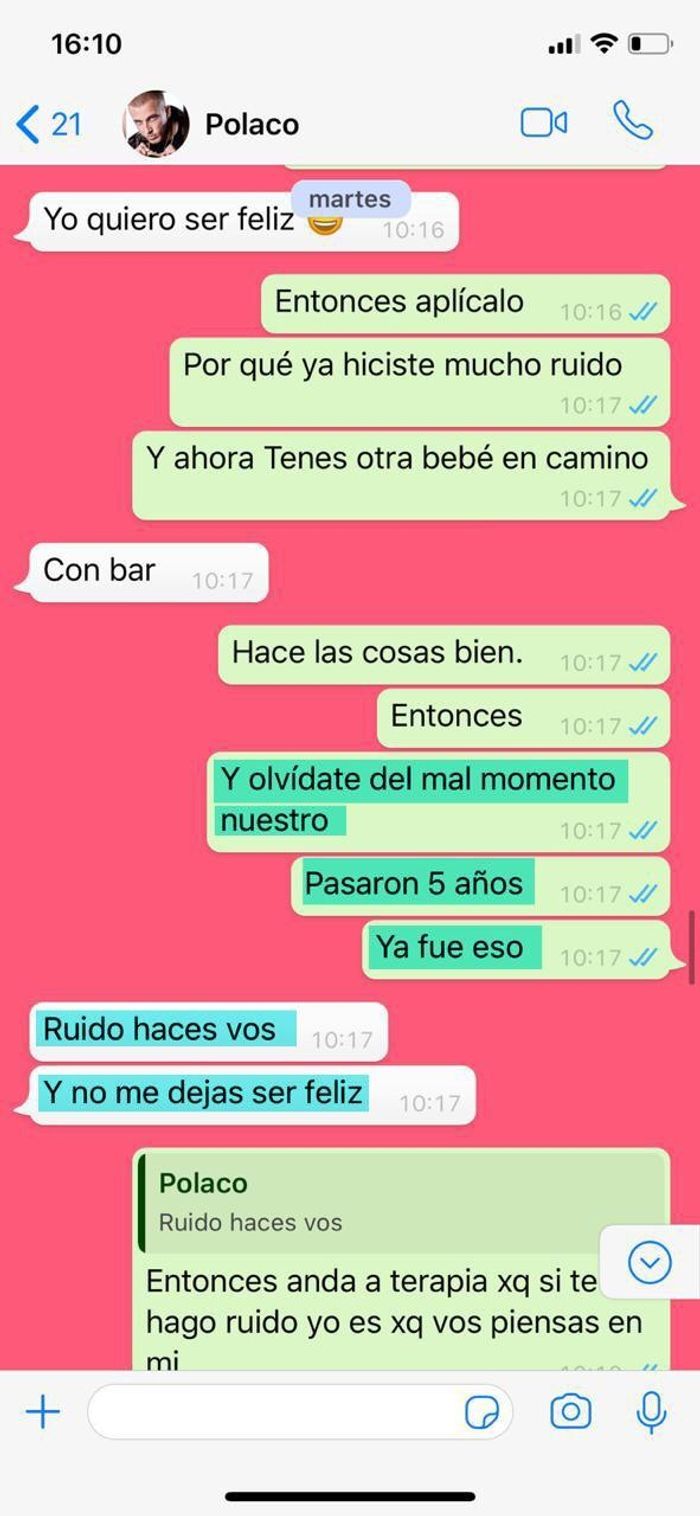700x1516 pixels.
Task: Open Polaco's contact info
Action: click(251, 124)
